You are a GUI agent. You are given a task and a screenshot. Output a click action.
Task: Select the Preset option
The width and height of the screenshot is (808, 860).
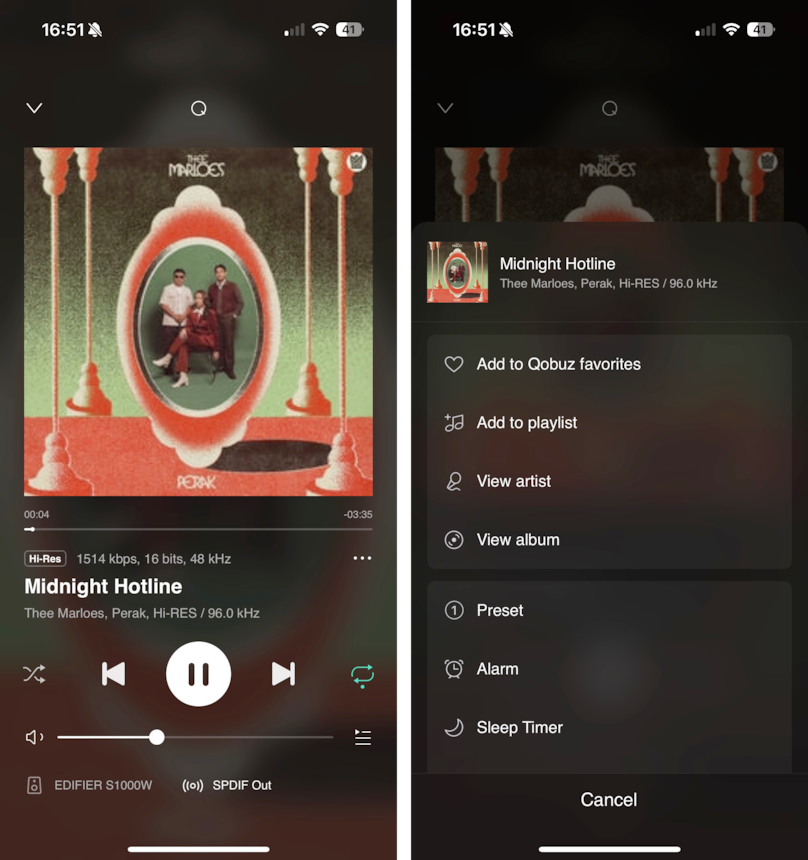pos(499,610)
